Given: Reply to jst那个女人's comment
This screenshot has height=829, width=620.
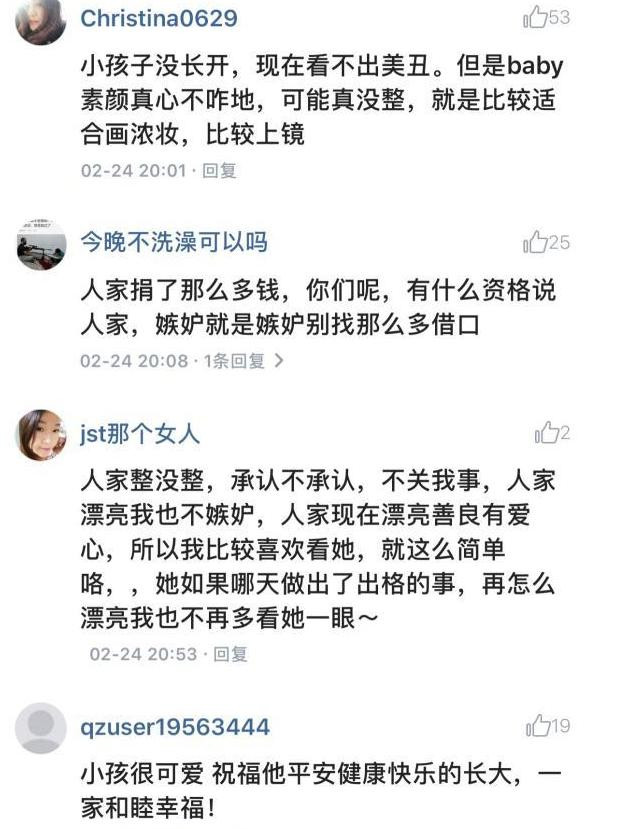Looking at the screenshot, I should (x=230, y=654).
